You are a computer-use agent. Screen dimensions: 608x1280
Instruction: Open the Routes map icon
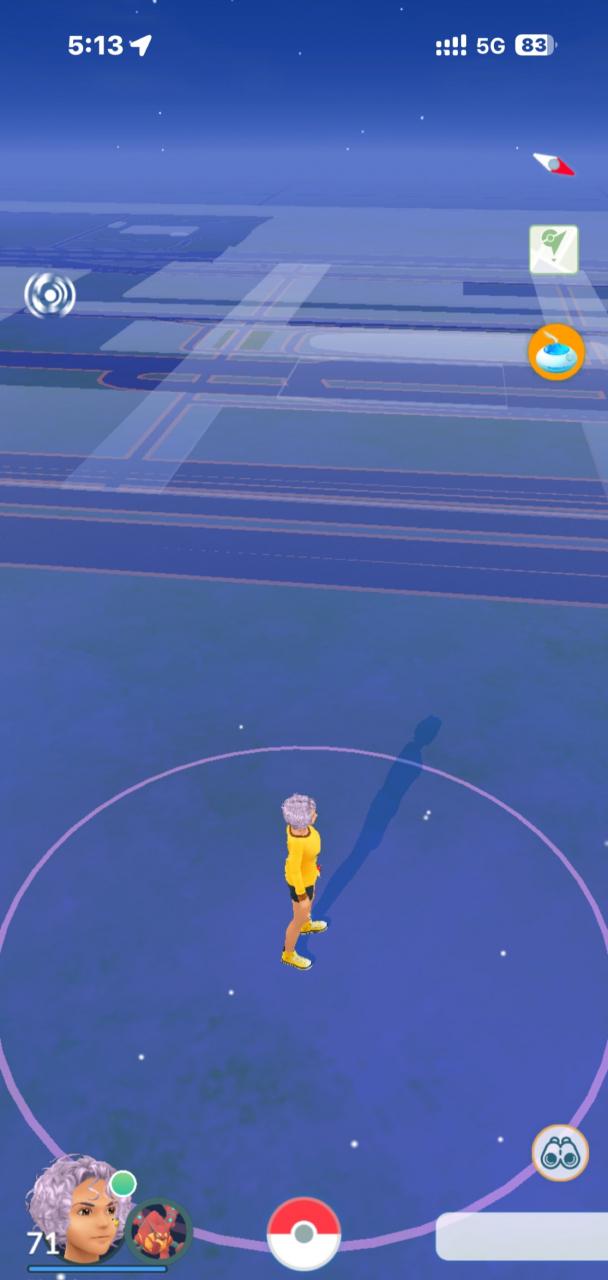553,250
